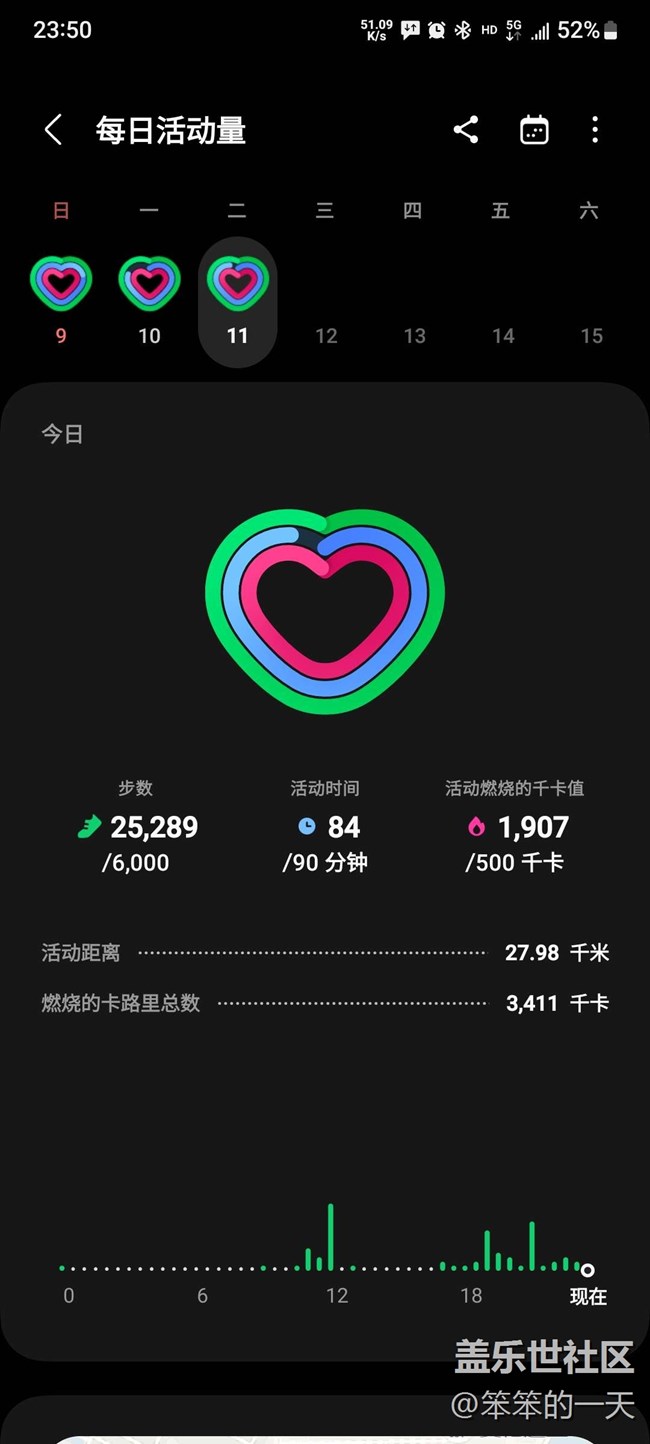Open the 活动燃烧的千卡值 calories detail
Image resolution: width=650 pixels, height=1444 pixels.
pyautogui.click(x=515, y=827)
